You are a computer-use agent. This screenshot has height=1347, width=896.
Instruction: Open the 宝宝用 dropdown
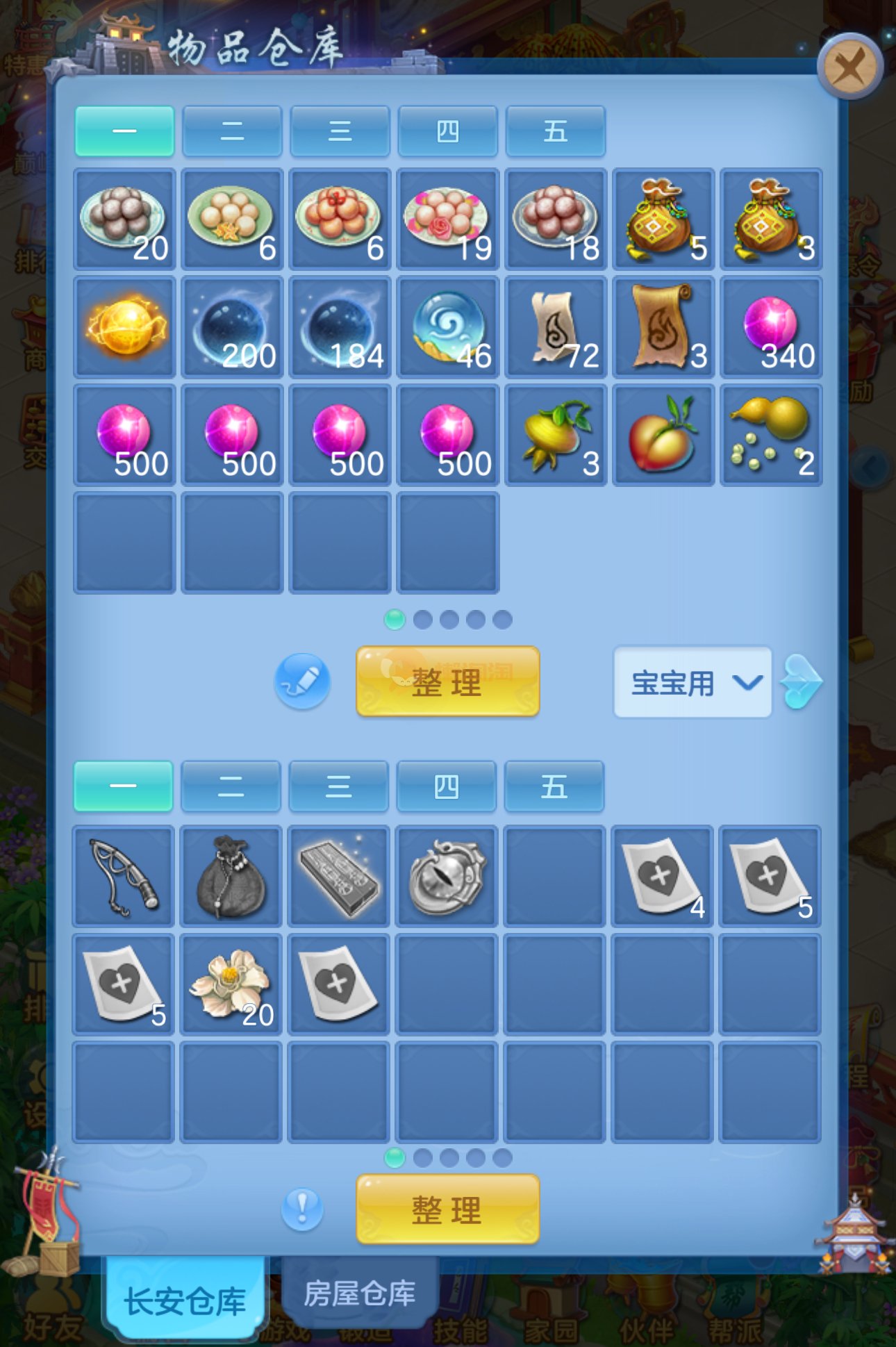click(692, 682)
